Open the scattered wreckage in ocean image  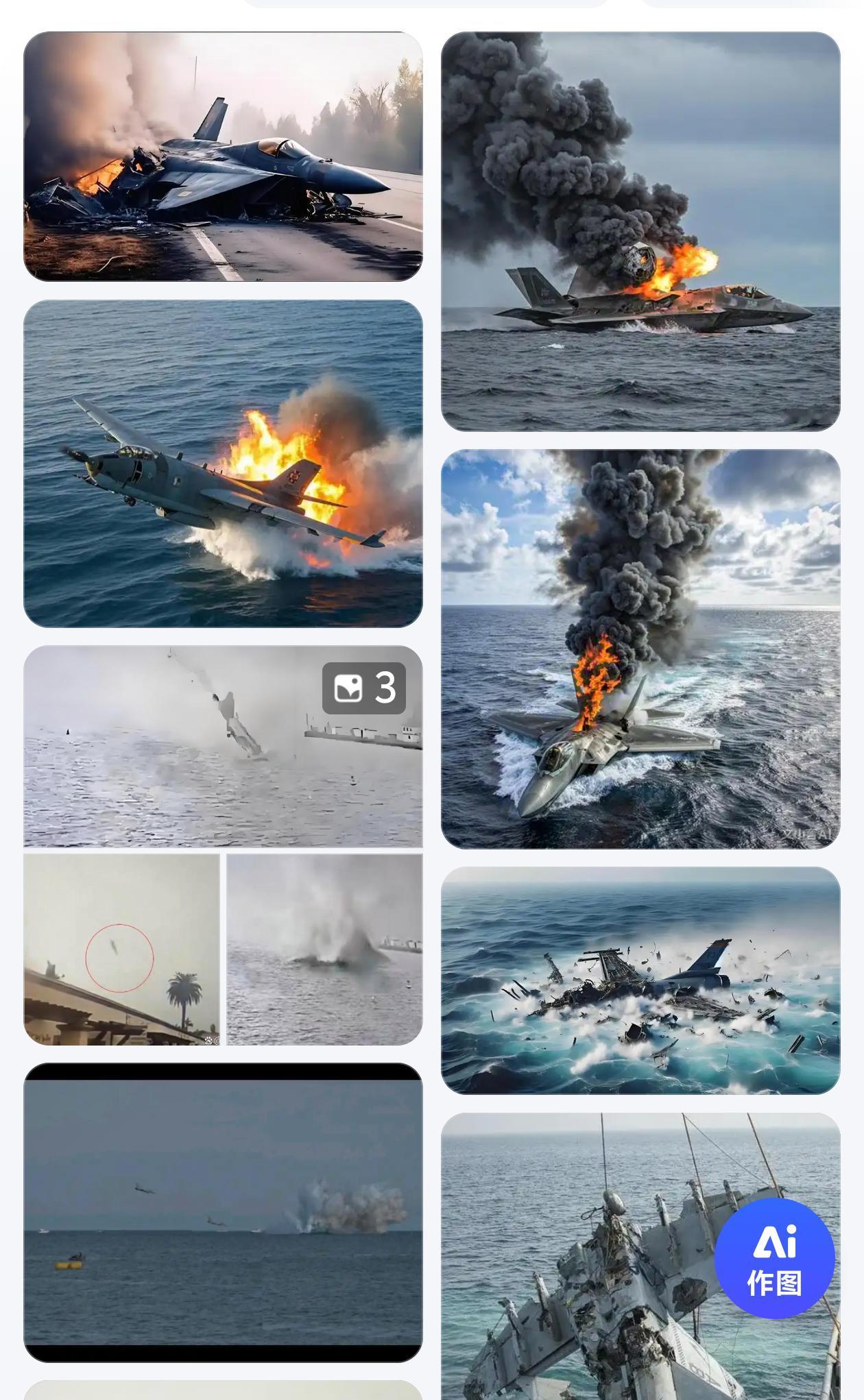[x=640, y=980]
